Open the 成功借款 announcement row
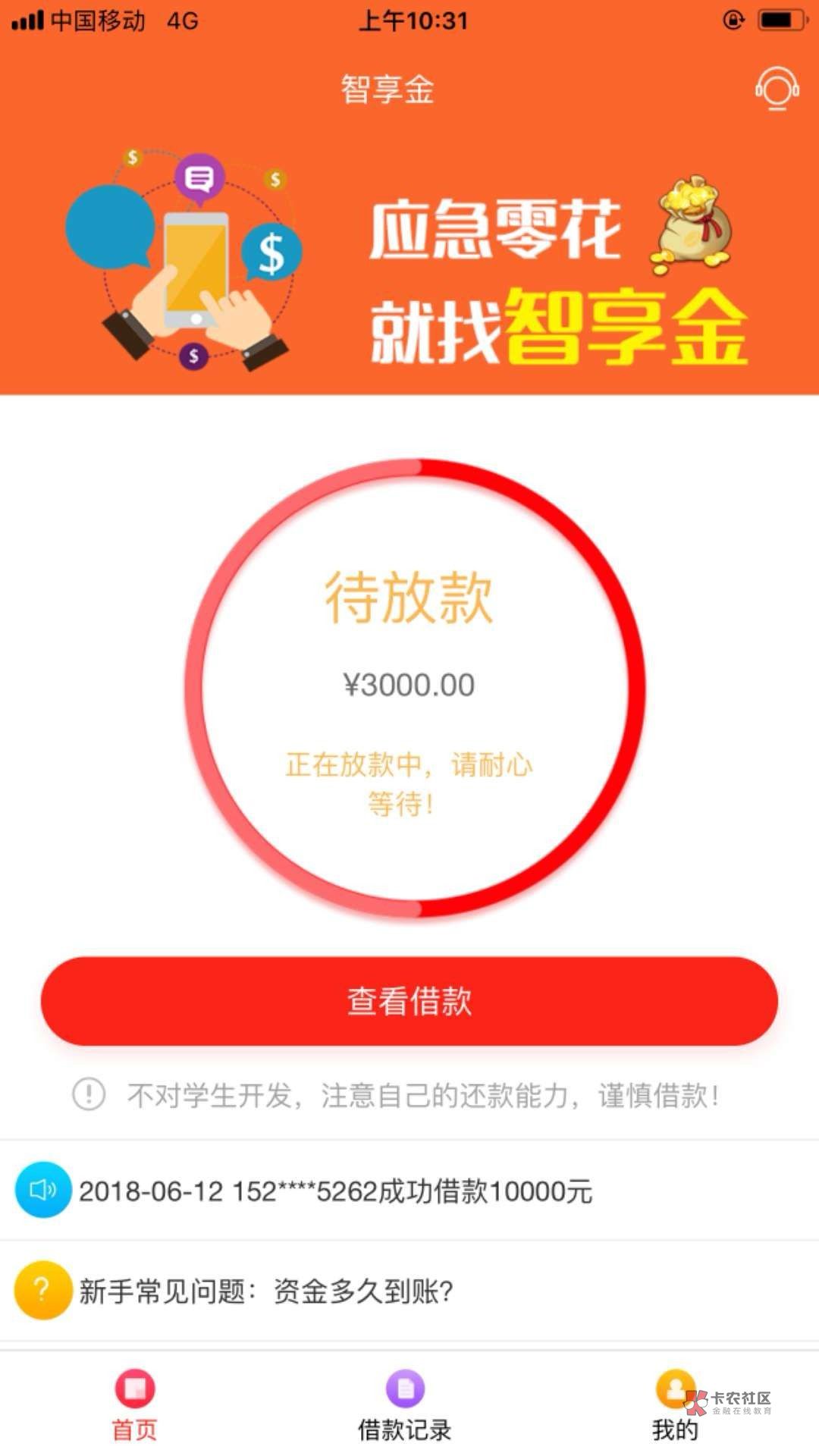Image resolution: width=819 pixels, height=1456 pixels. pos(409,1191)
